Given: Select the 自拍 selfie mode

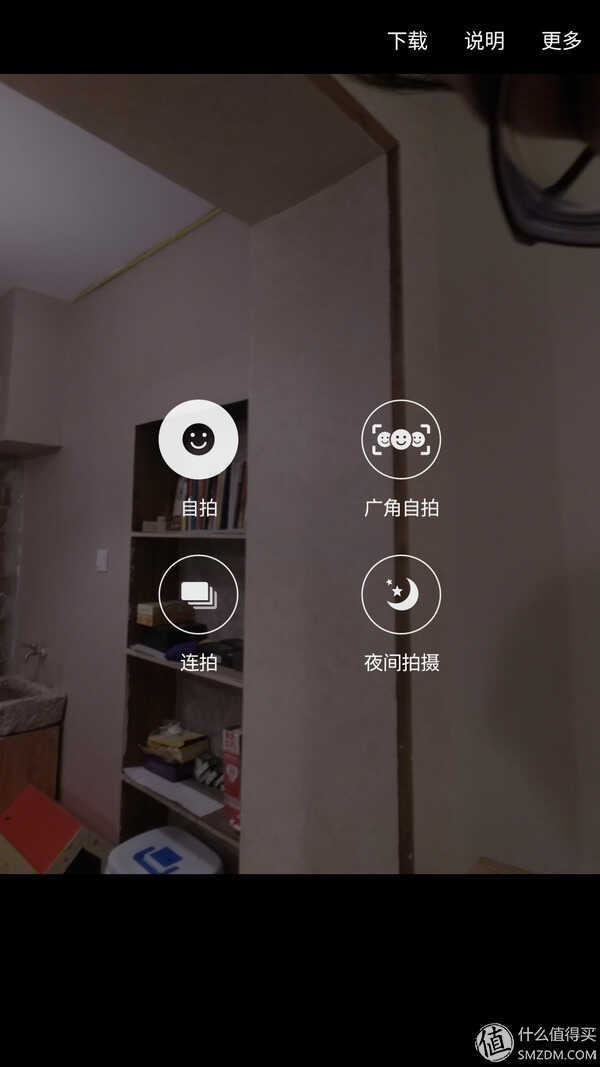Looking at the screenshot, I should 198,439.
